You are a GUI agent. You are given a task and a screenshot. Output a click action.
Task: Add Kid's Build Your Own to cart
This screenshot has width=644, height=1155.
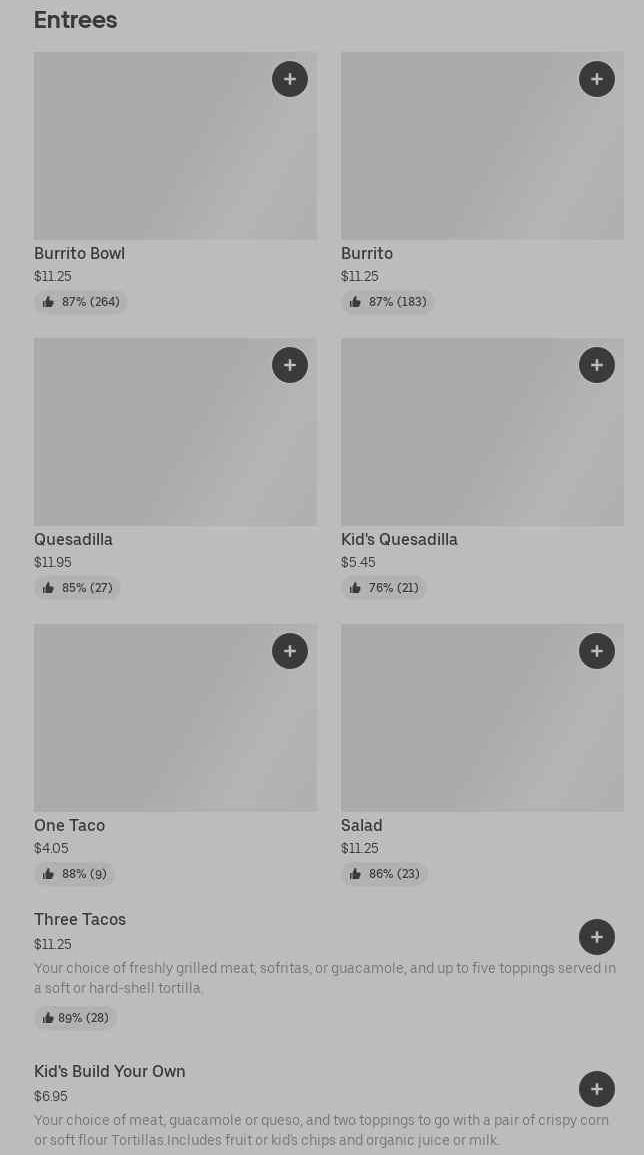597,1089
